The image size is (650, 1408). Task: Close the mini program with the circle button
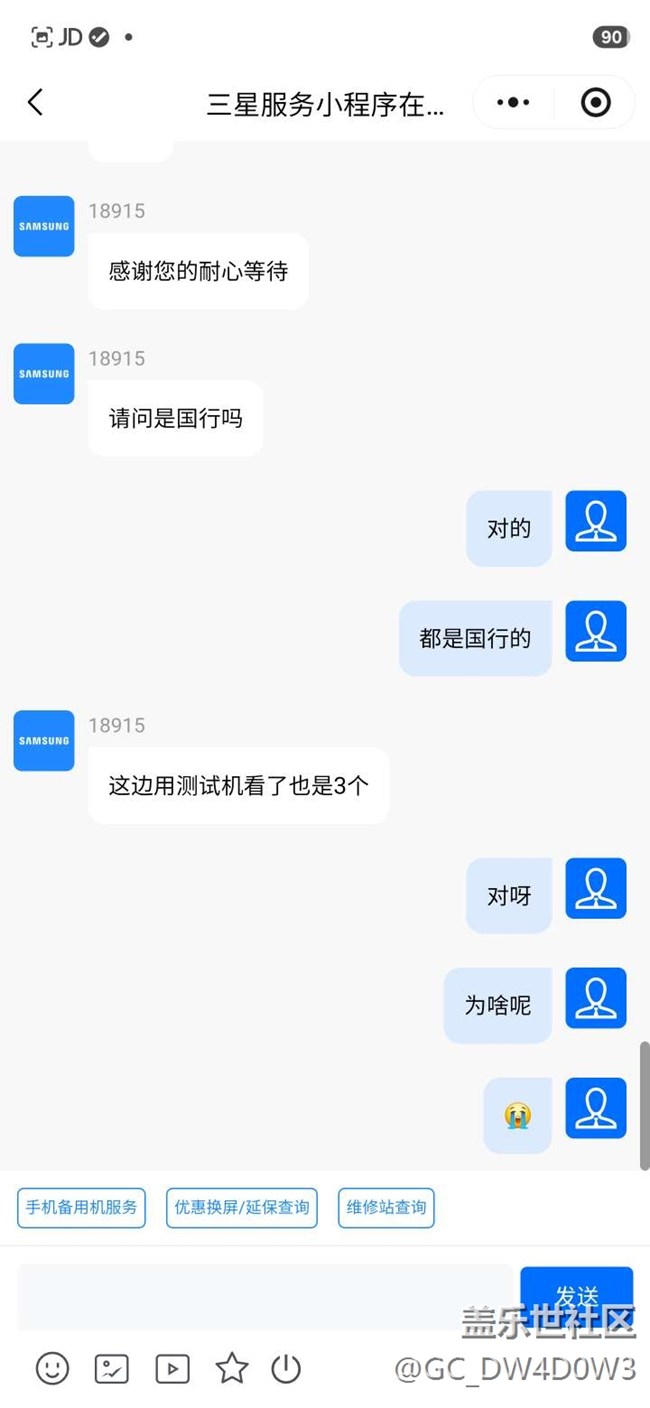[x=595, y=102]
